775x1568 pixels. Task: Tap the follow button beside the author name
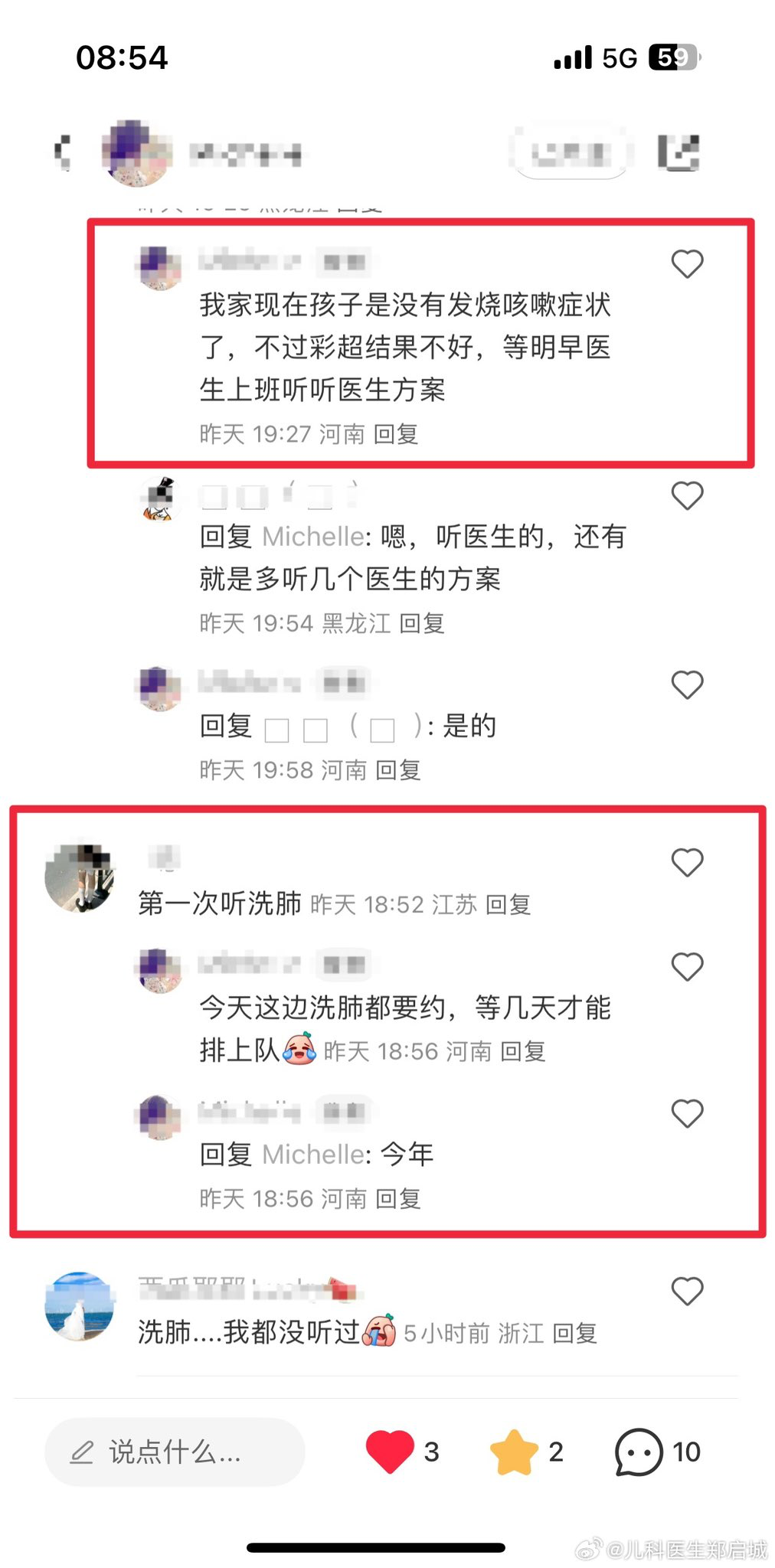(x=572, y=153)
